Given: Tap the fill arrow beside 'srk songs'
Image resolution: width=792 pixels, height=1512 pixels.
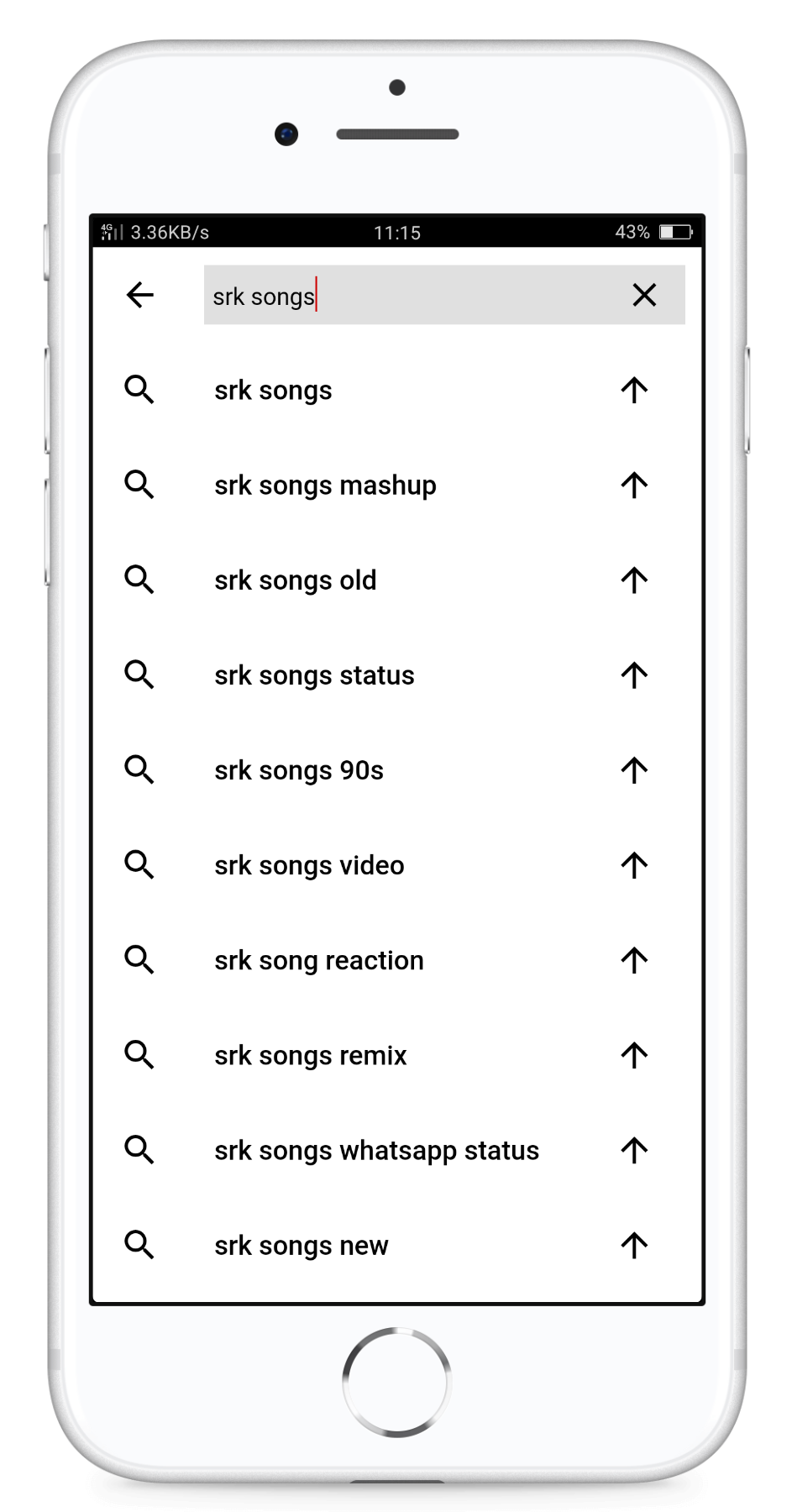Looking at the screenshot, I should tap(634, 389).
